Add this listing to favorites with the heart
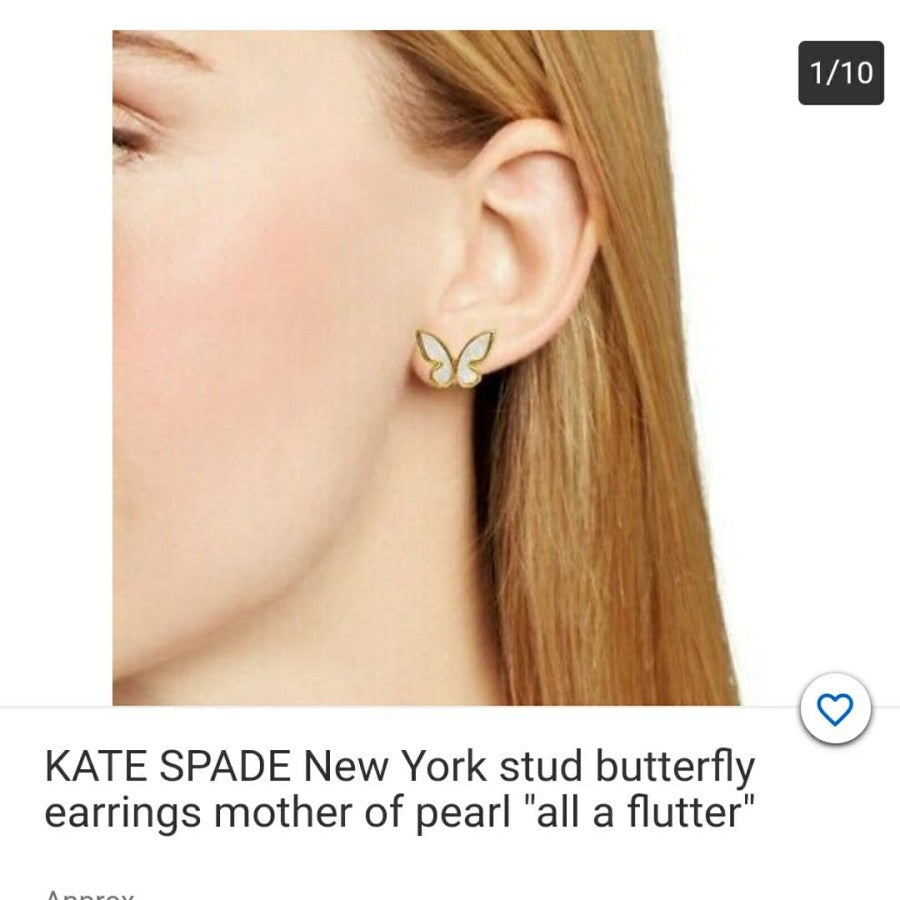This screenshot has width=900, height=900. tap(836, 710)
